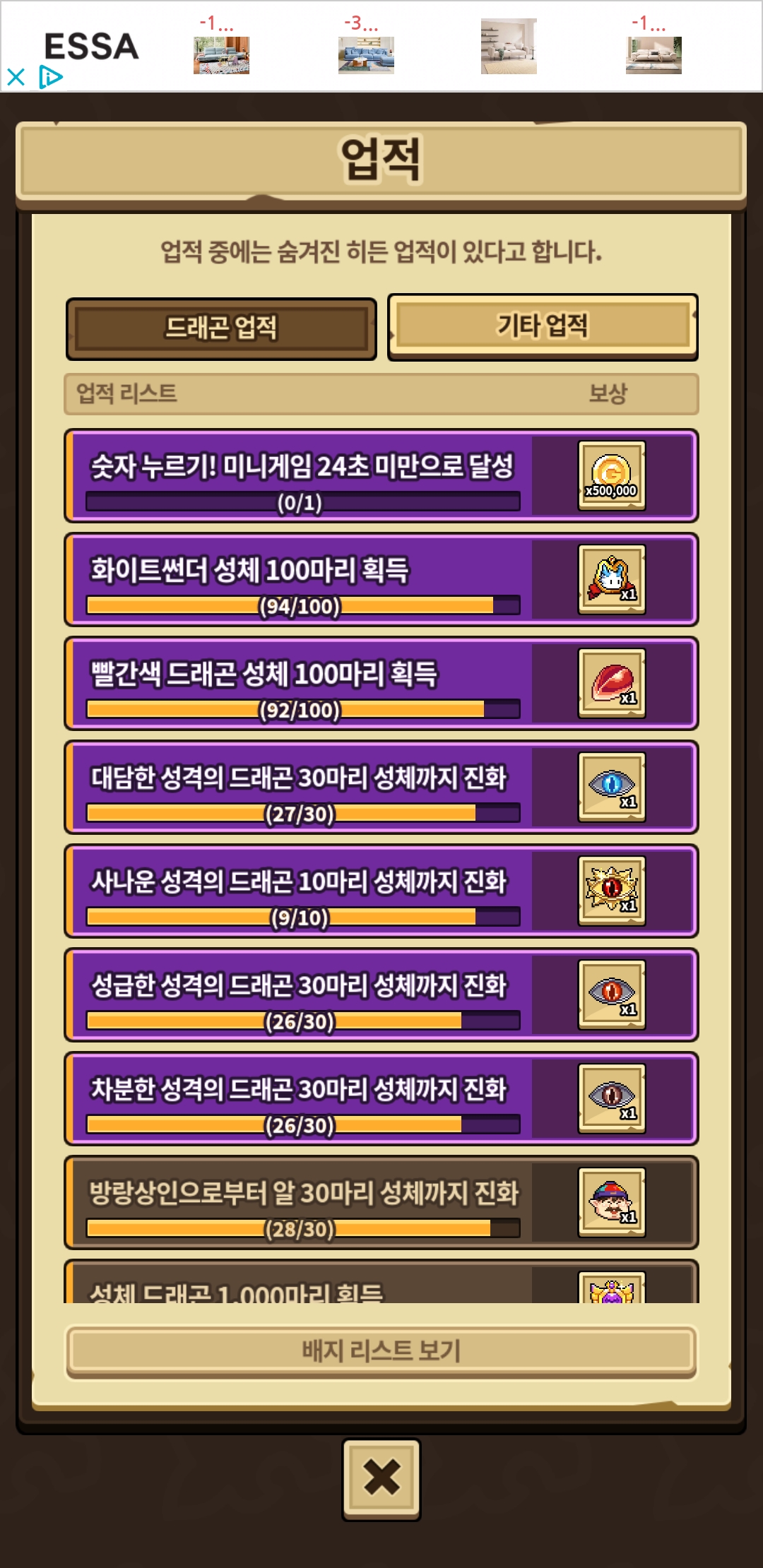This screenshot has width=763, height=1568.
Task: Open the ESSA advertiser logo
Action: coord(91,47)
